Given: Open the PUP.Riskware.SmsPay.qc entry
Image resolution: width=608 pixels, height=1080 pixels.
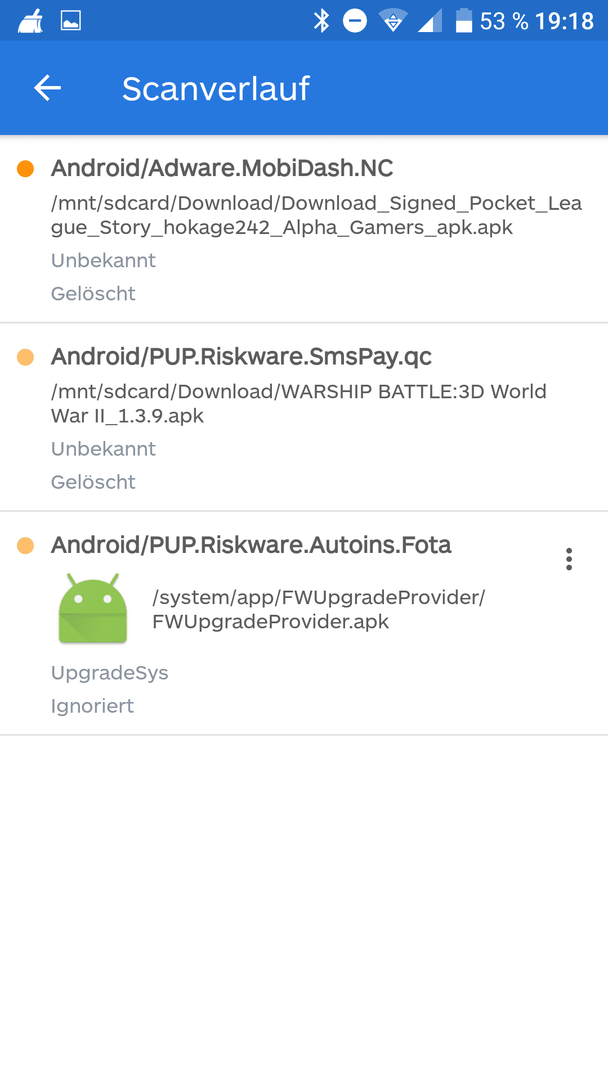Looking at the screenshot, I should pyautogui.click(x=304, y=417).
